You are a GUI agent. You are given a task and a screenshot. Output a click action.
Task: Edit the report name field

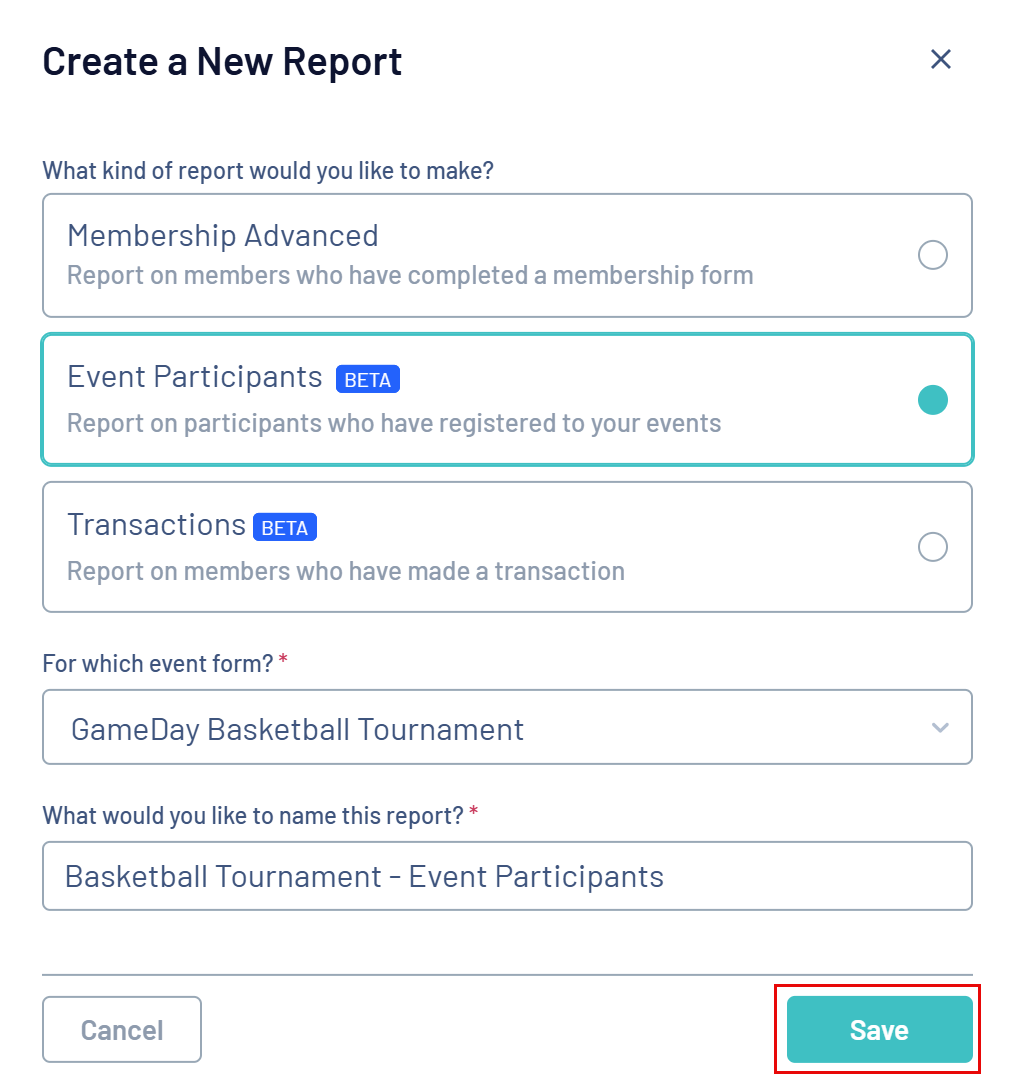tap(507, 877)
